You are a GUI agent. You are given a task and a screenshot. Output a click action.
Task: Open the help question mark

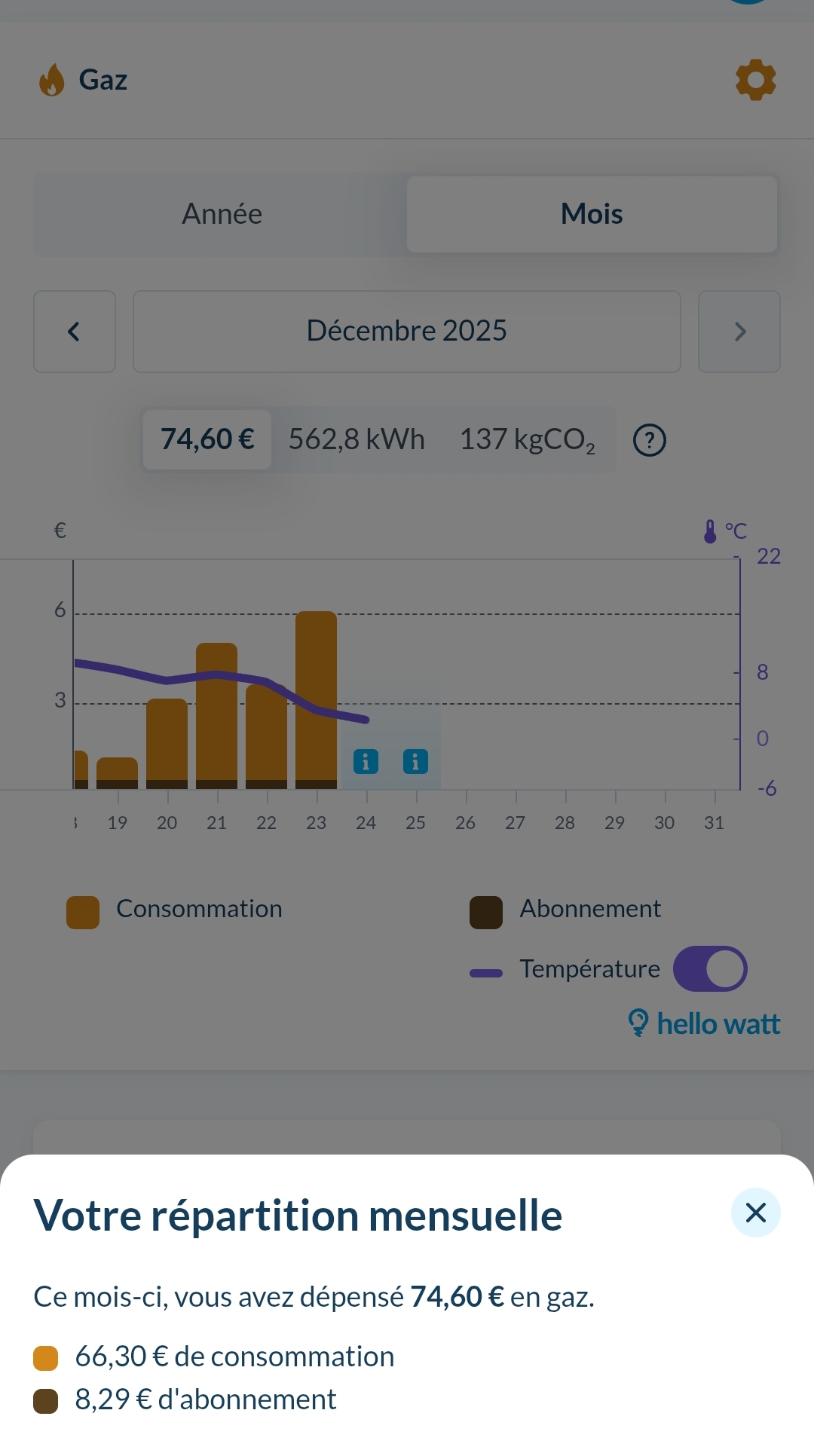649,440
